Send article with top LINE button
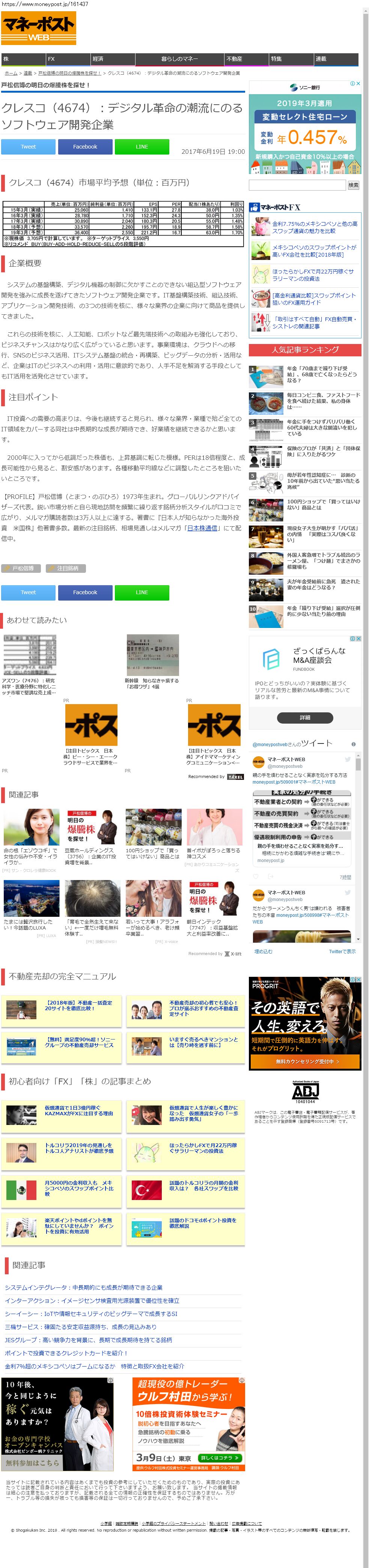The height and width of the screenshot is (1568, 369). tap(142, 147)
